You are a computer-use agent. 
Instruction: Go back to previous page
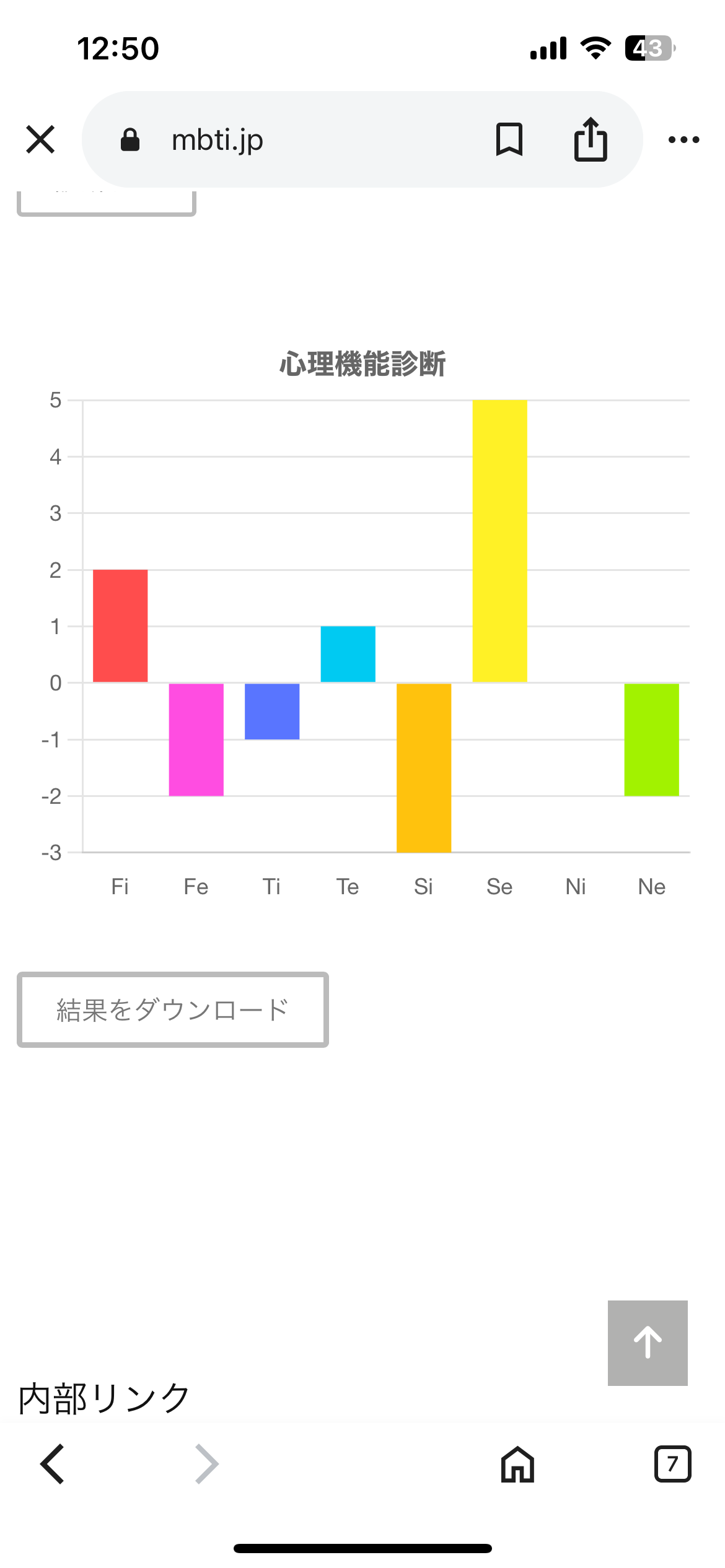coord(53,1464)
